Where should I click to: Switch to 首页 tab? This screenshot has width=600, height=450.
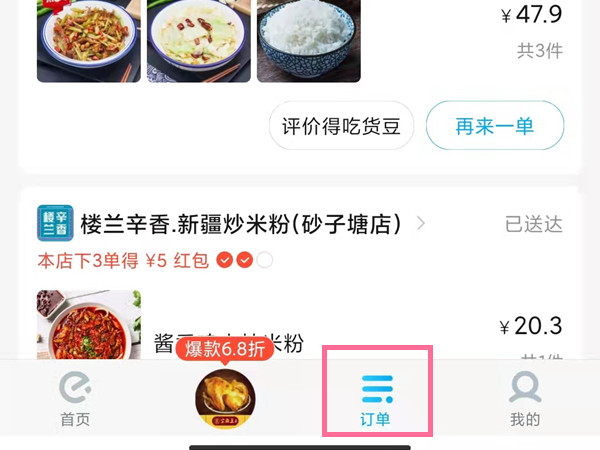click(75, 398)
